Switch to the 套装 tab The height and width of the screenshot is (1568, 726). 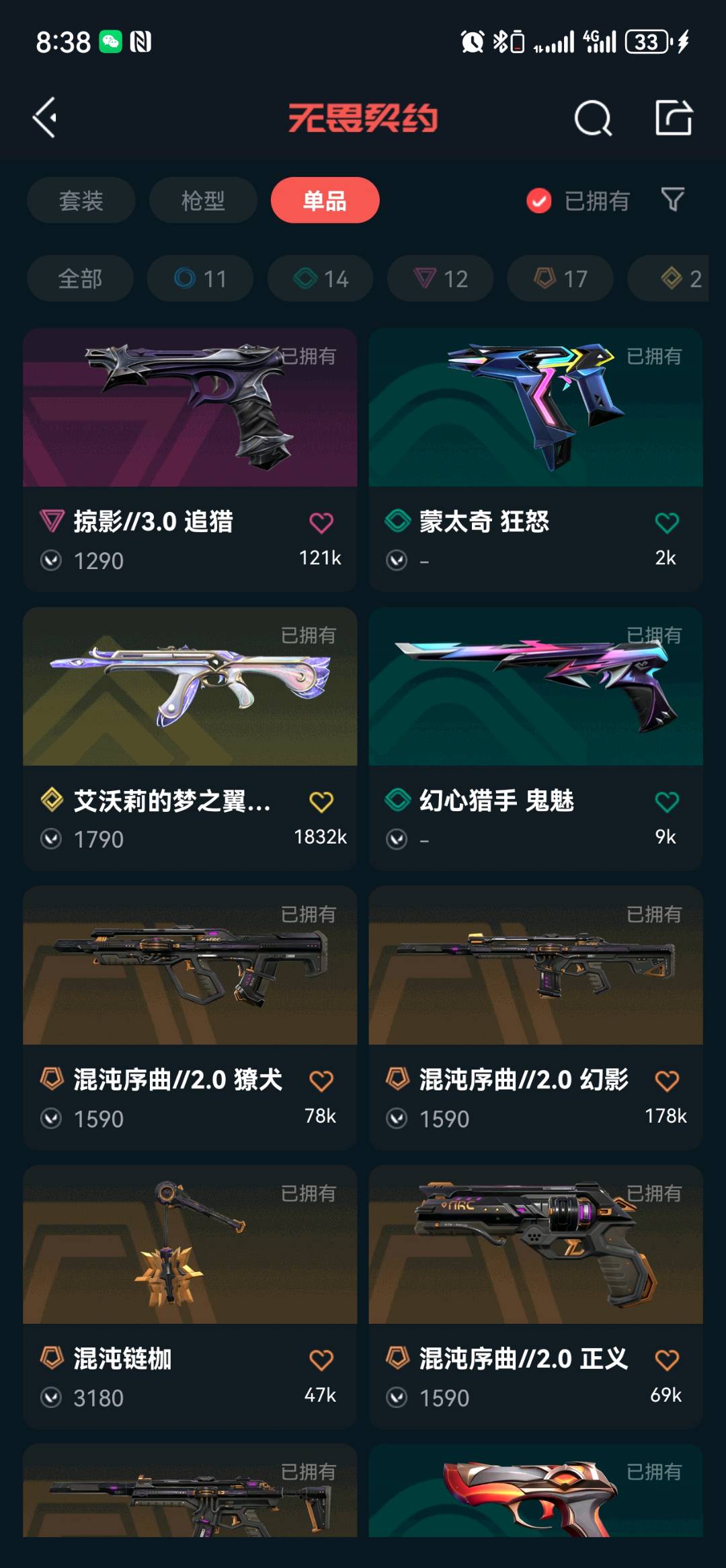point(81,200)
